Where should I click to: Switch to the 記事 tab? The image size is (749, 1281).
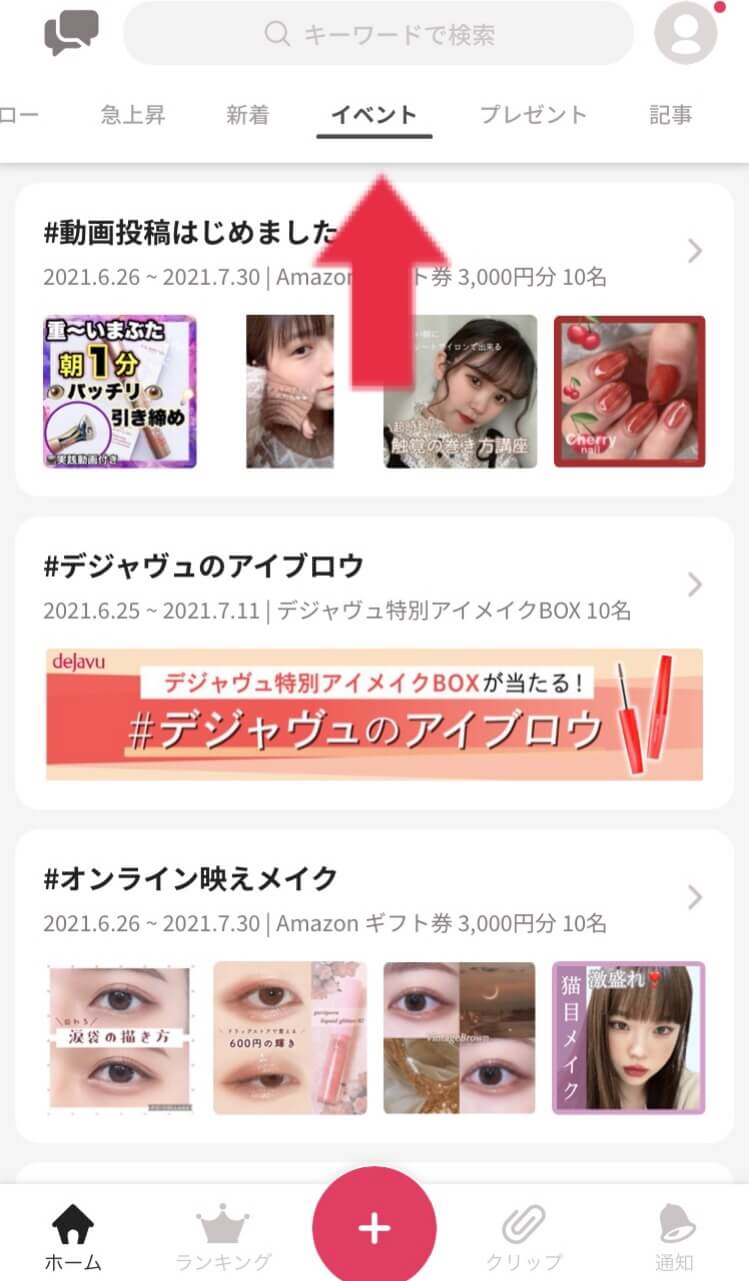[671, 115]
